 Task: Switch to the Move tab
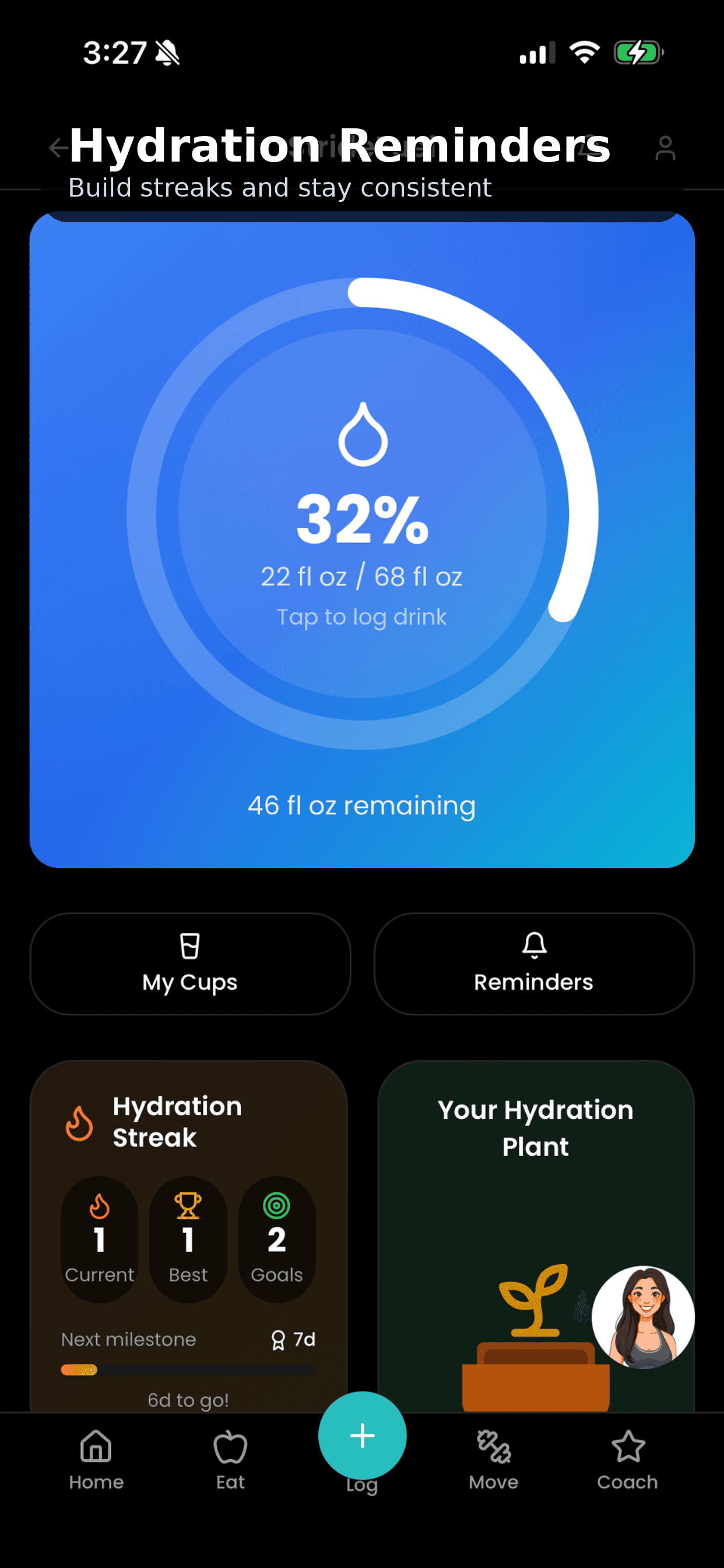pyautogui.click(x=493, y=1459)
